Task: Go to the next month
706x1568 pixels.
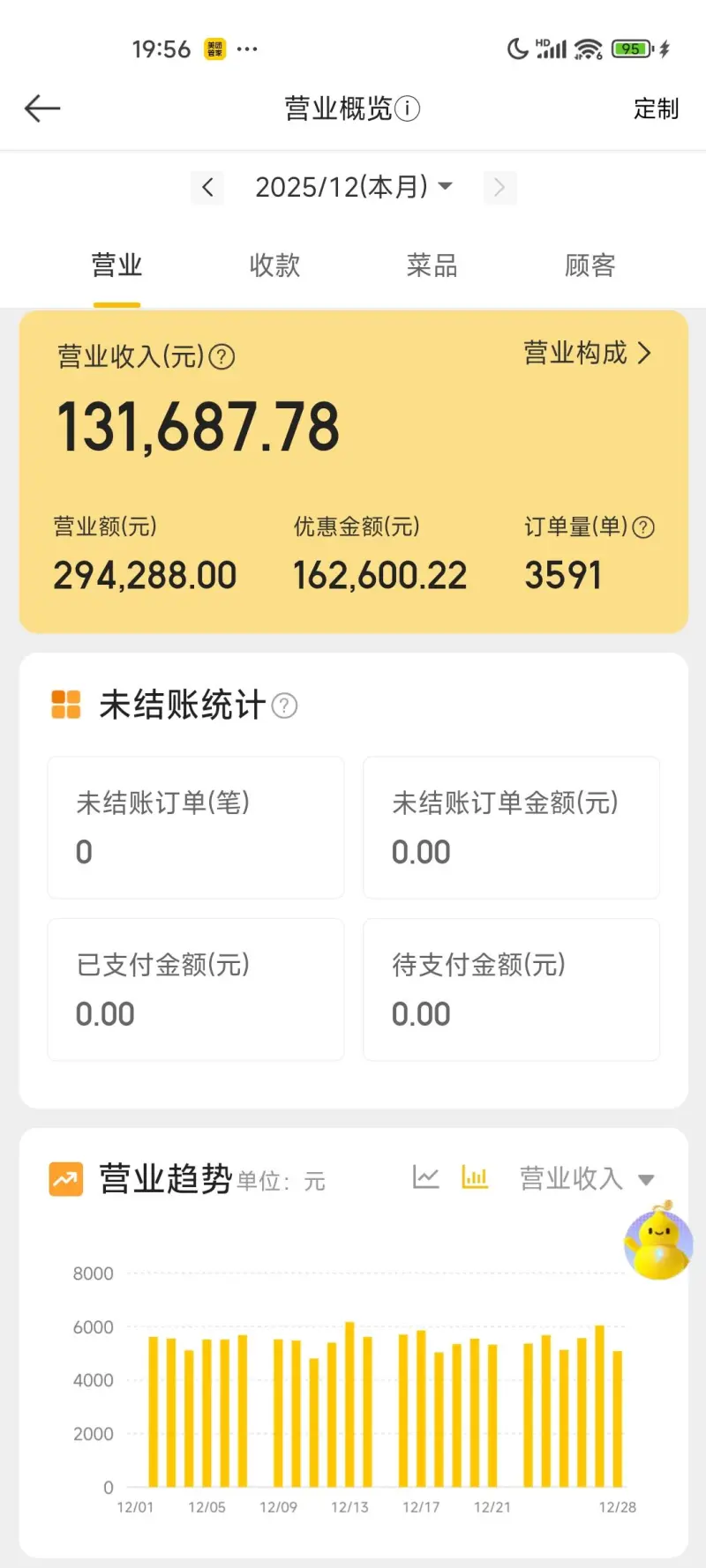Action: [499, 187]
